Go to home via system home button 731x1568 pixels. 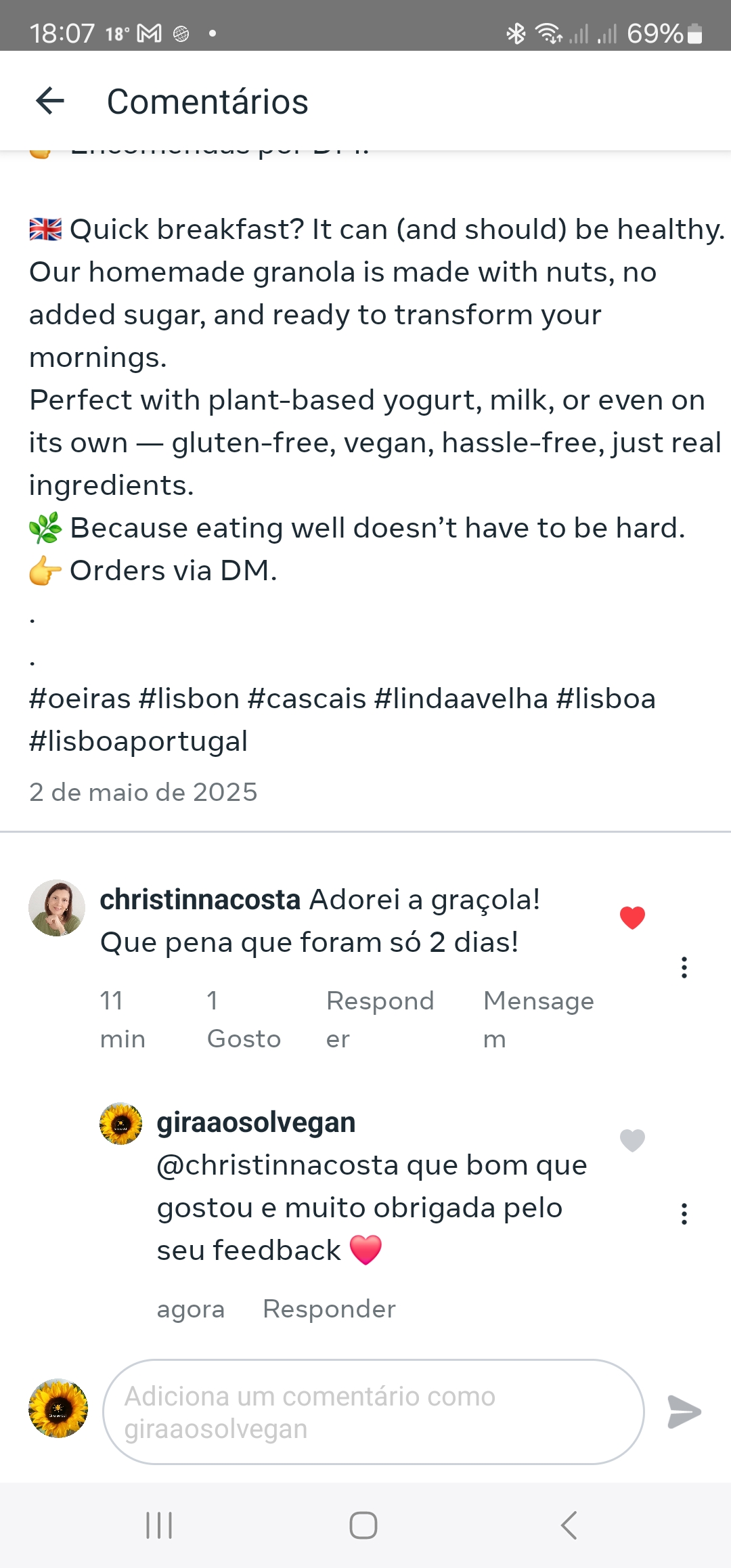[363, 1525]
